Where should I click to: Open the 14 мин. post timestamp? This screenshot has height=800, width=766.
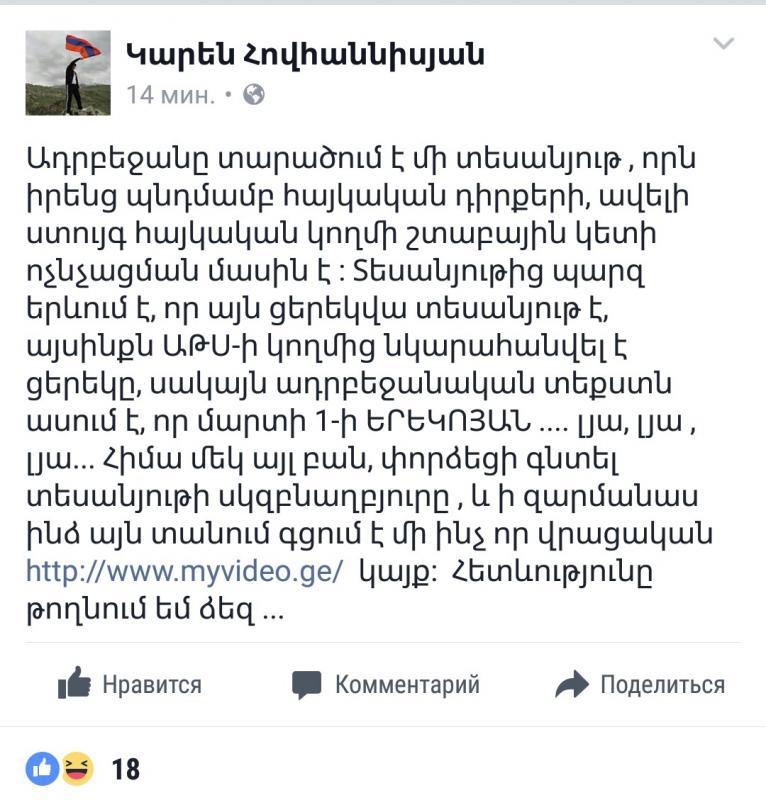[x=170, y=95]
